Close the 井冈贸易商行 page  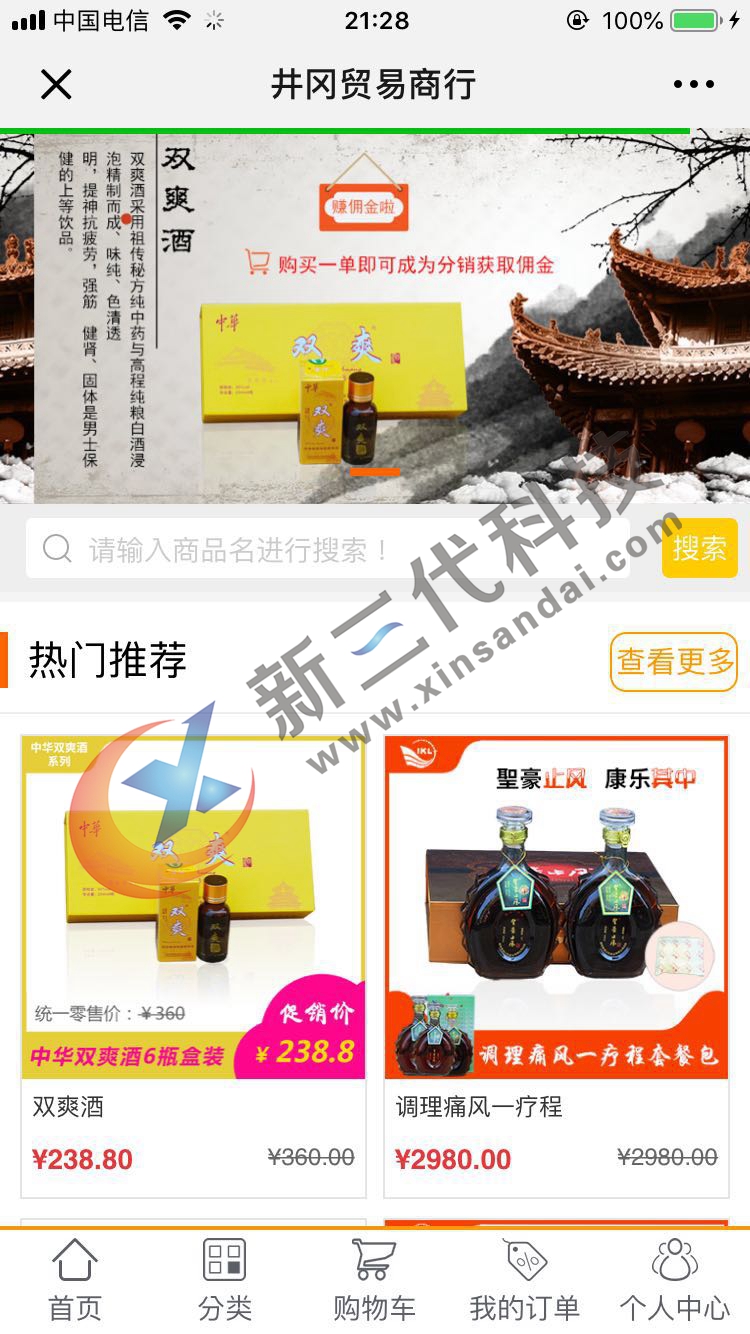point(56,85)
